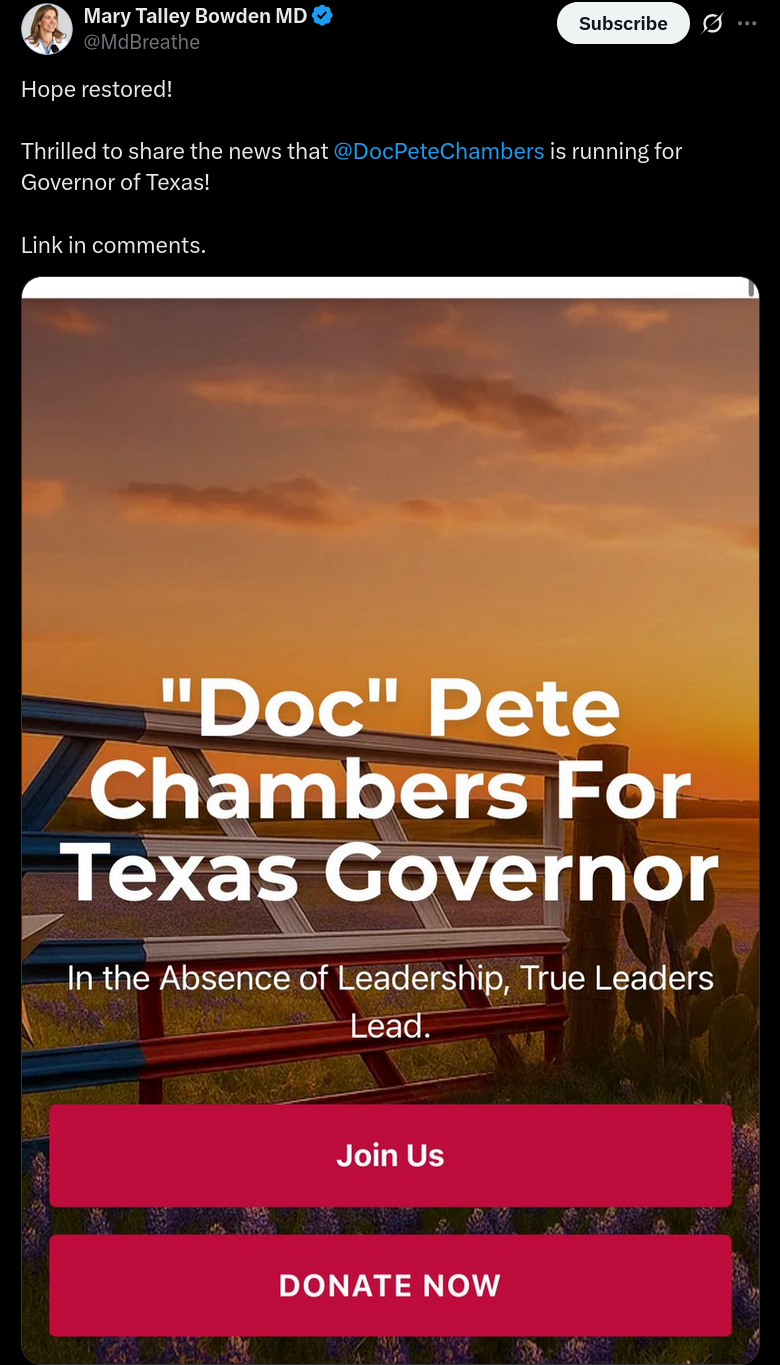View the attached campaign image full size

click(x=390, y=820)
